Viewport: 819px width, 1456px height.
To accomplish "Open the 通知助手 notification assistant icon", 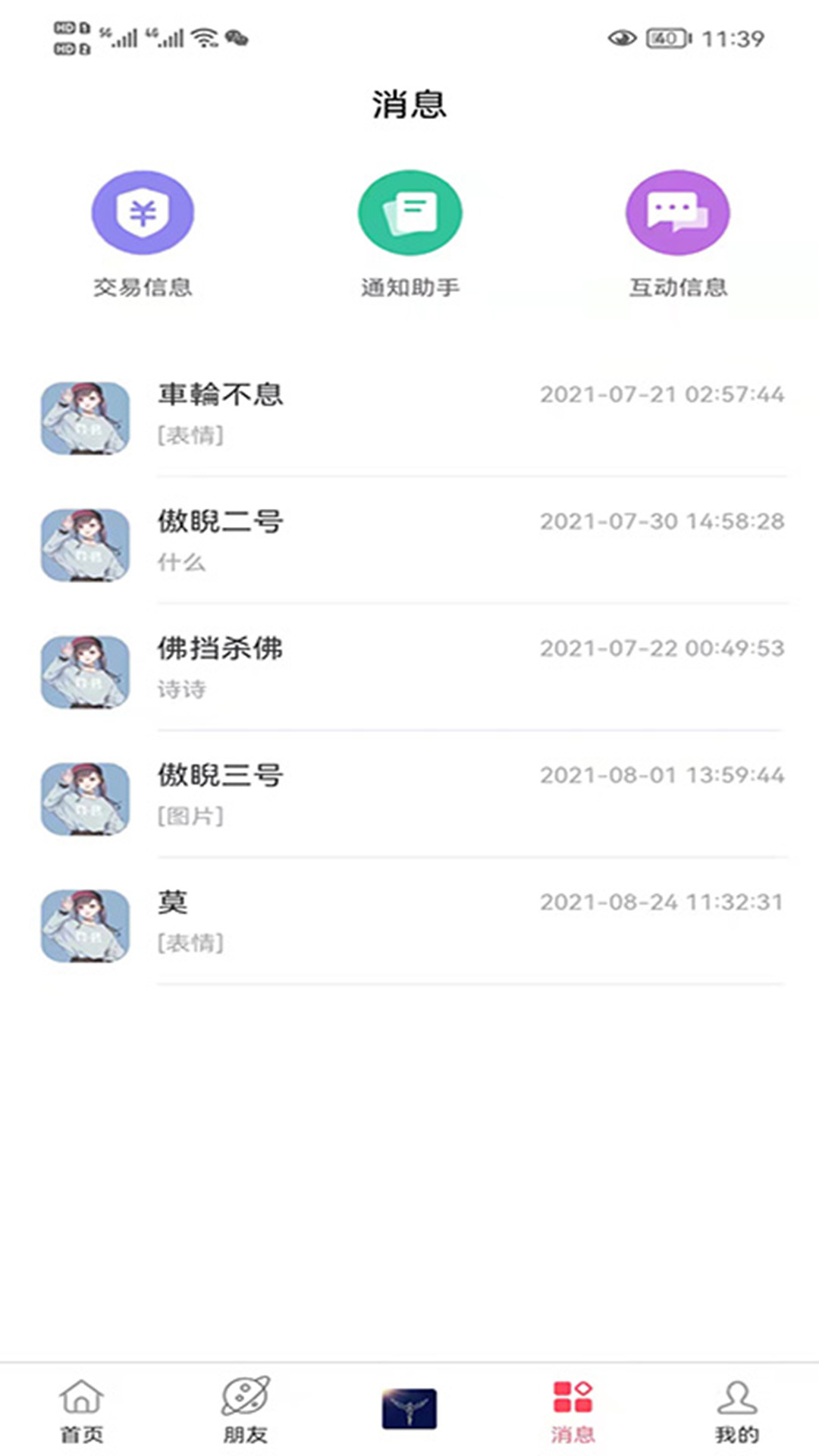I will (409, 212).
